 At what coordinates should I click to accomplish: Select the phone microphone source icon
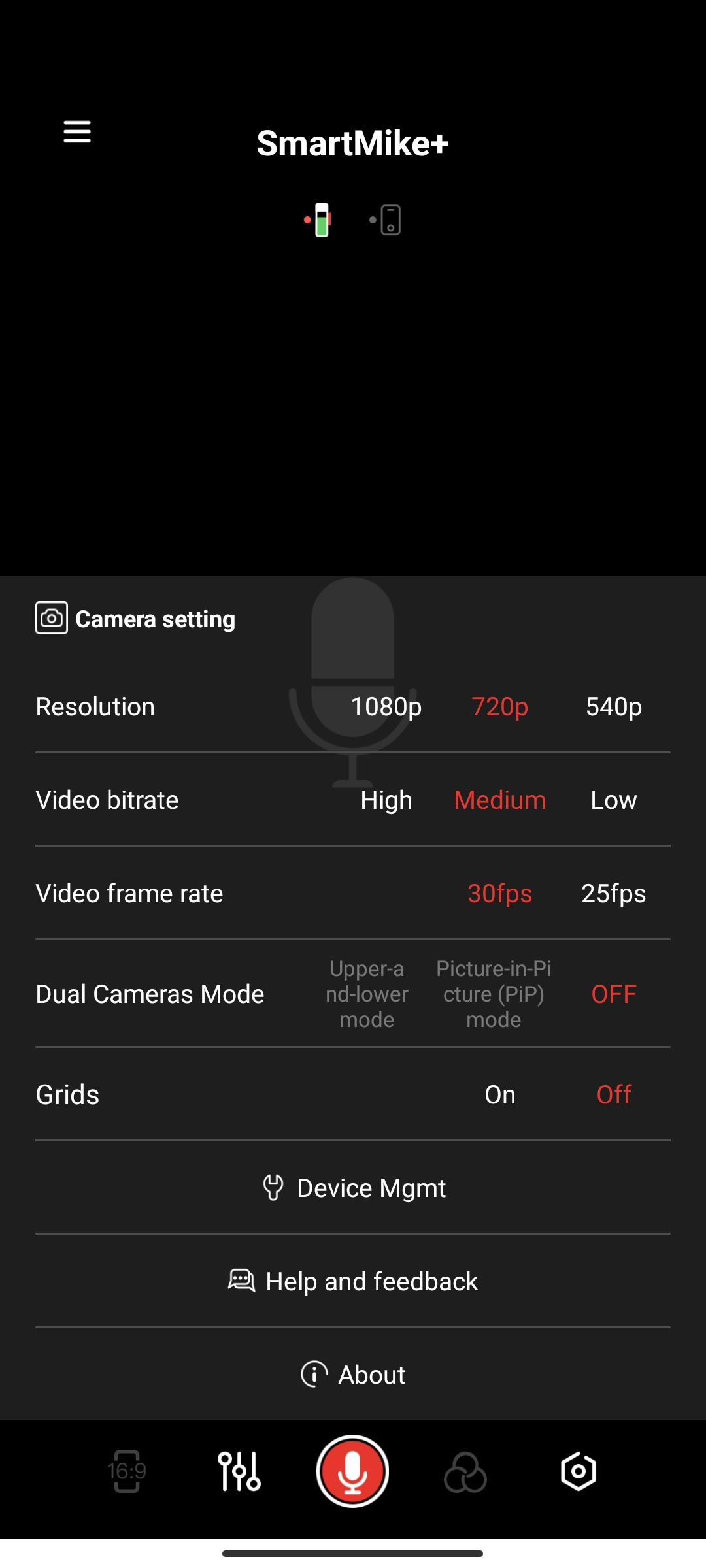pos(386,220)
